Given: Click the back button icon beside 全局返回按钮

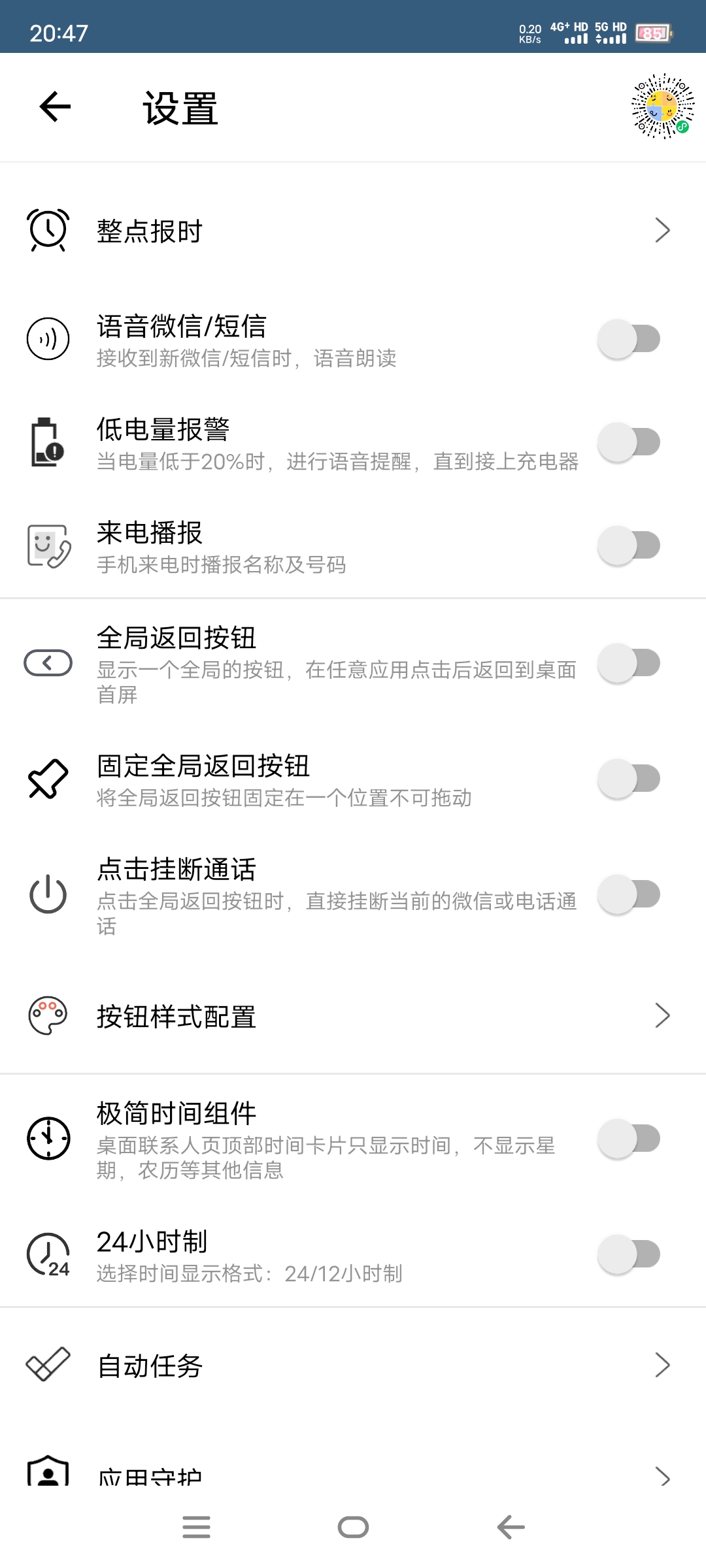Looking at the screenshot, I should [47, 661].
